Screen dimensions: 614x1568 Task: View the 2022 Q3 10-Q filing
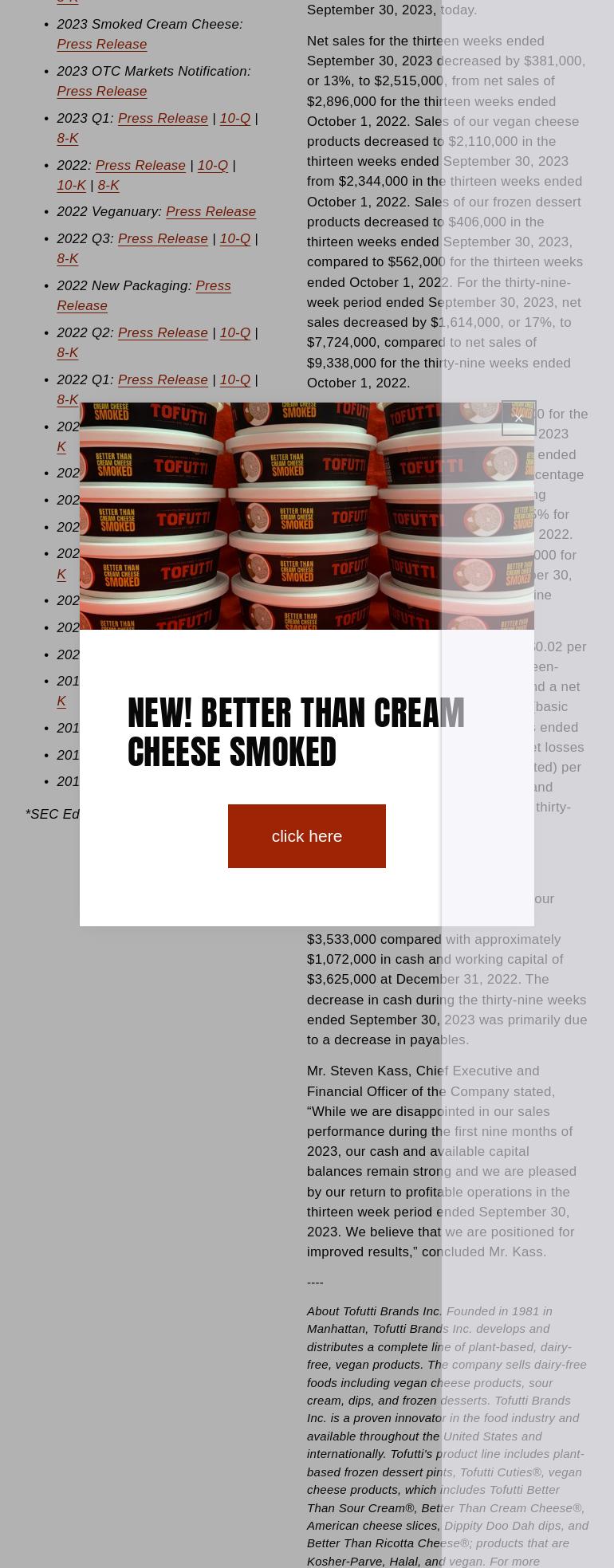click(234, 239)
